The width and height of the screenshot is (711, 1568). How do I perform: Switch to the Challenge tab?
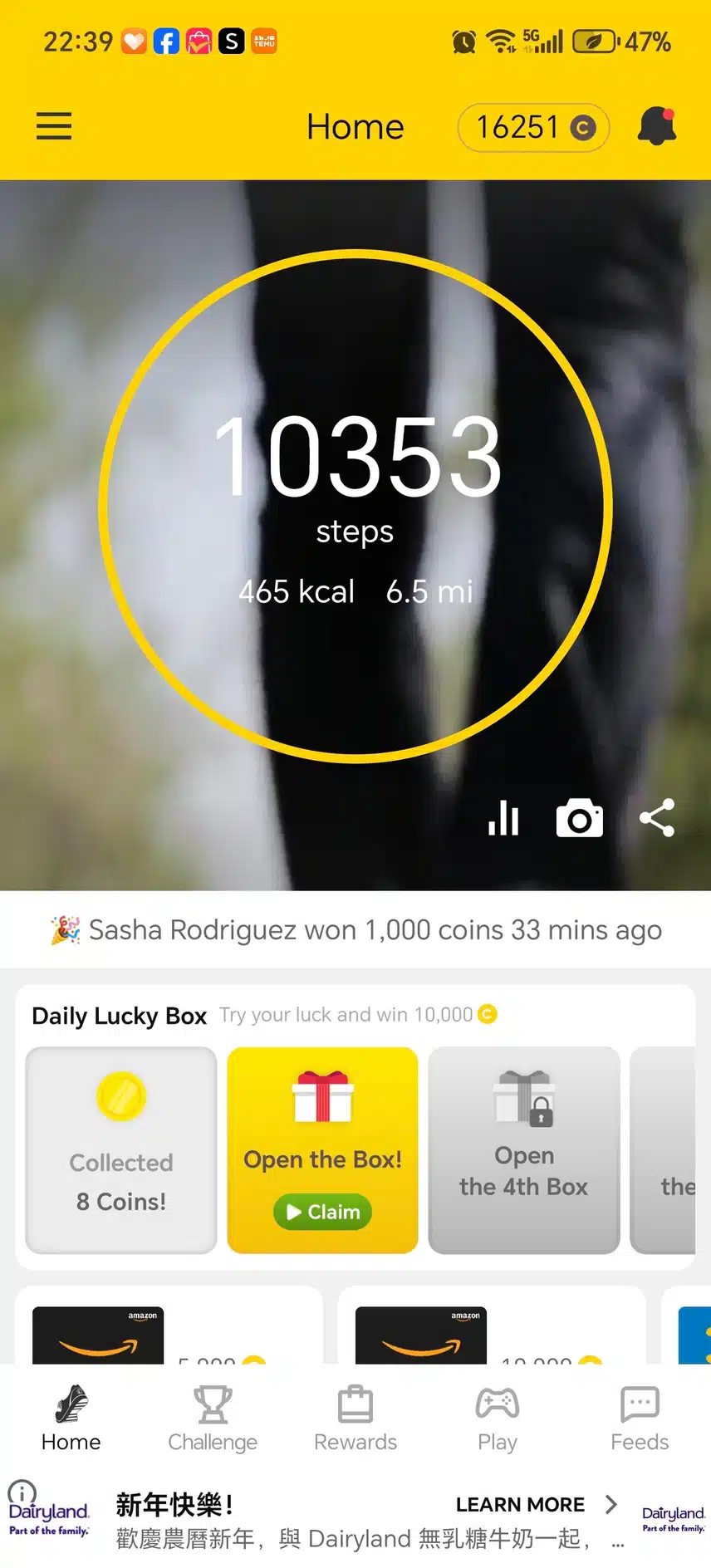click(213, 1419)
